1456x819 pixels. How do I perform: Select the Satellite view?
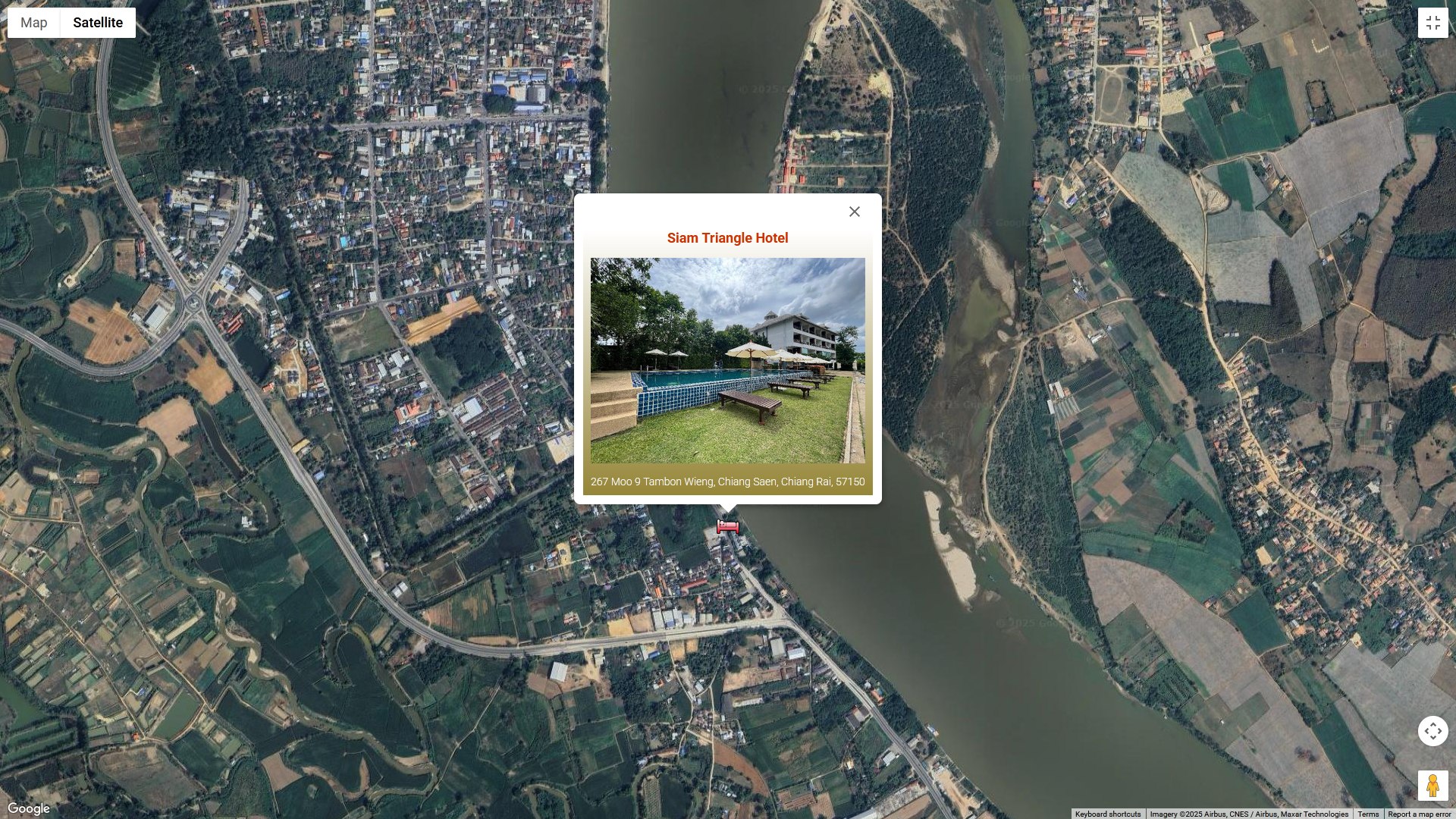98,23
